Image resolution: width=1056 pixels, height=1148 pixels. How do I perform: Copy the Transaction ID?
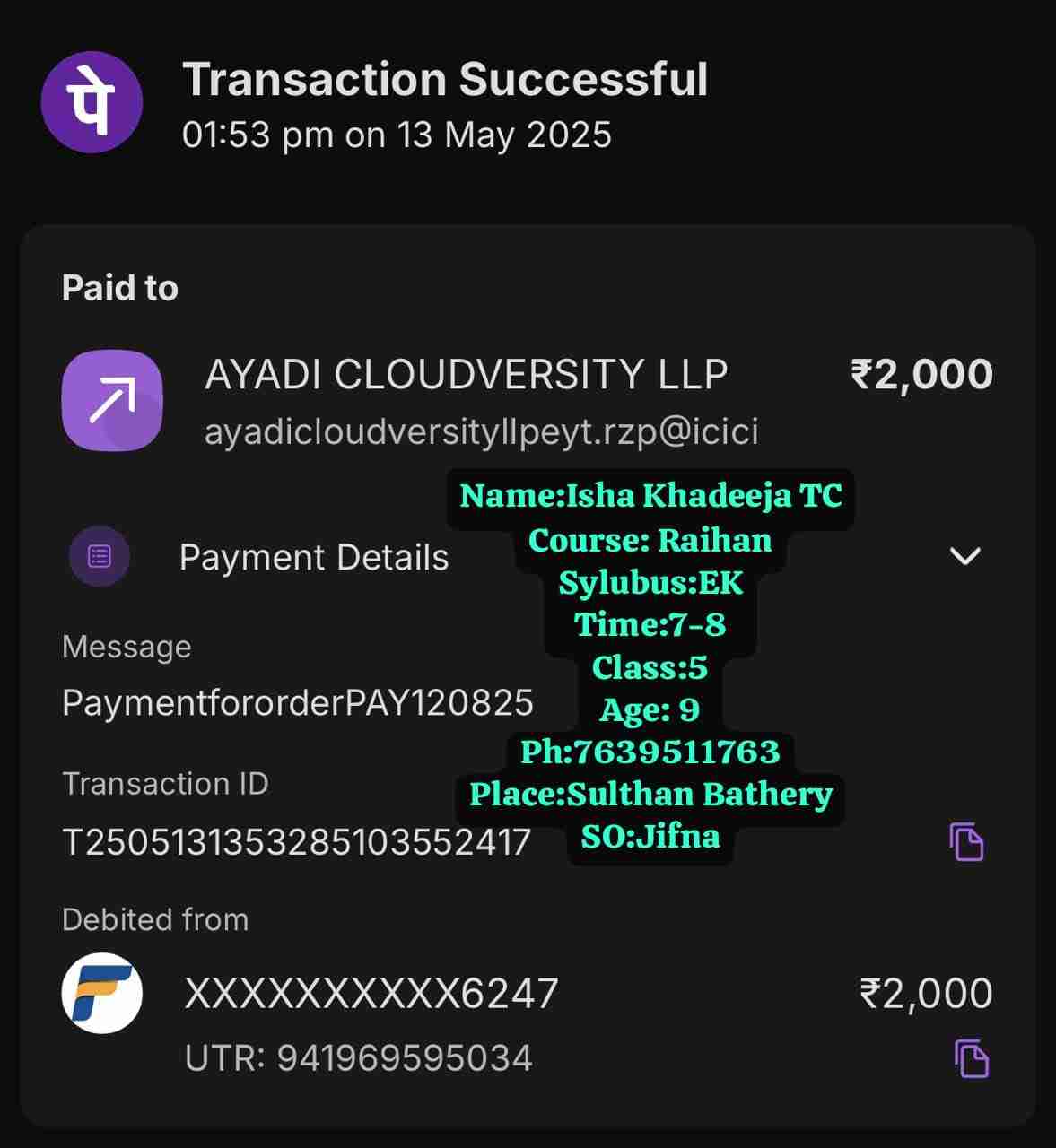pos(966,841)
